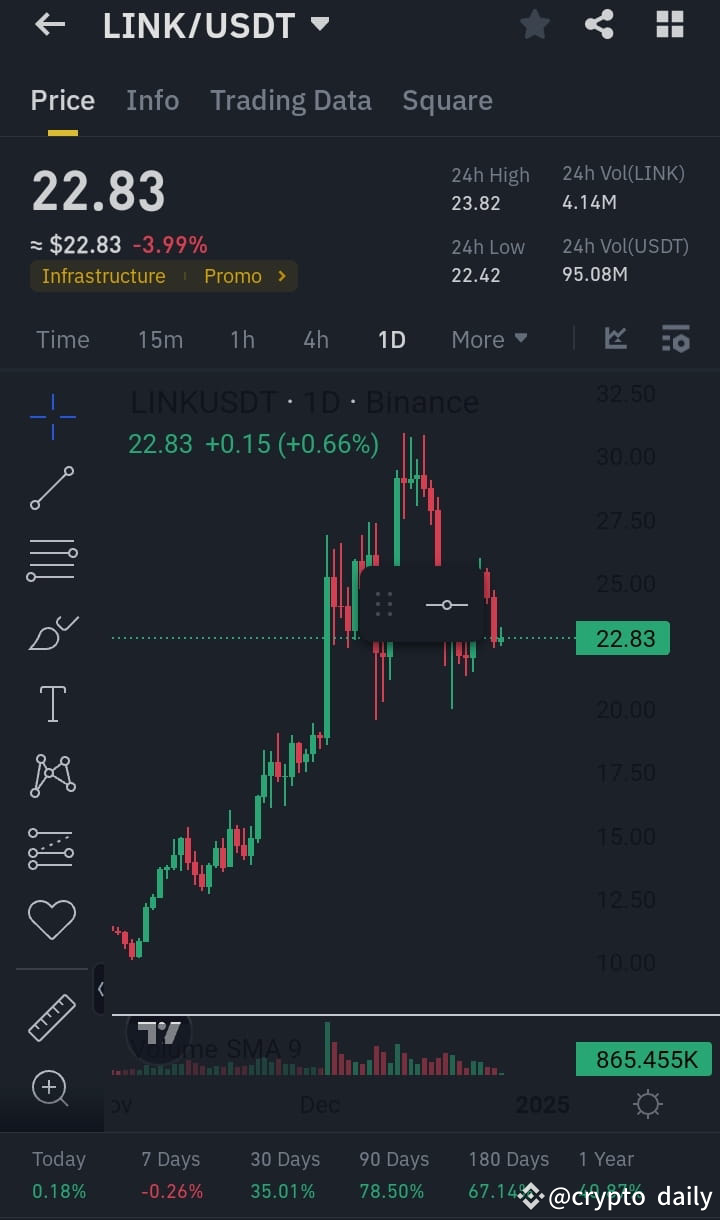
Task: Open chart theme settings with sun icon
Action: 647,1104
